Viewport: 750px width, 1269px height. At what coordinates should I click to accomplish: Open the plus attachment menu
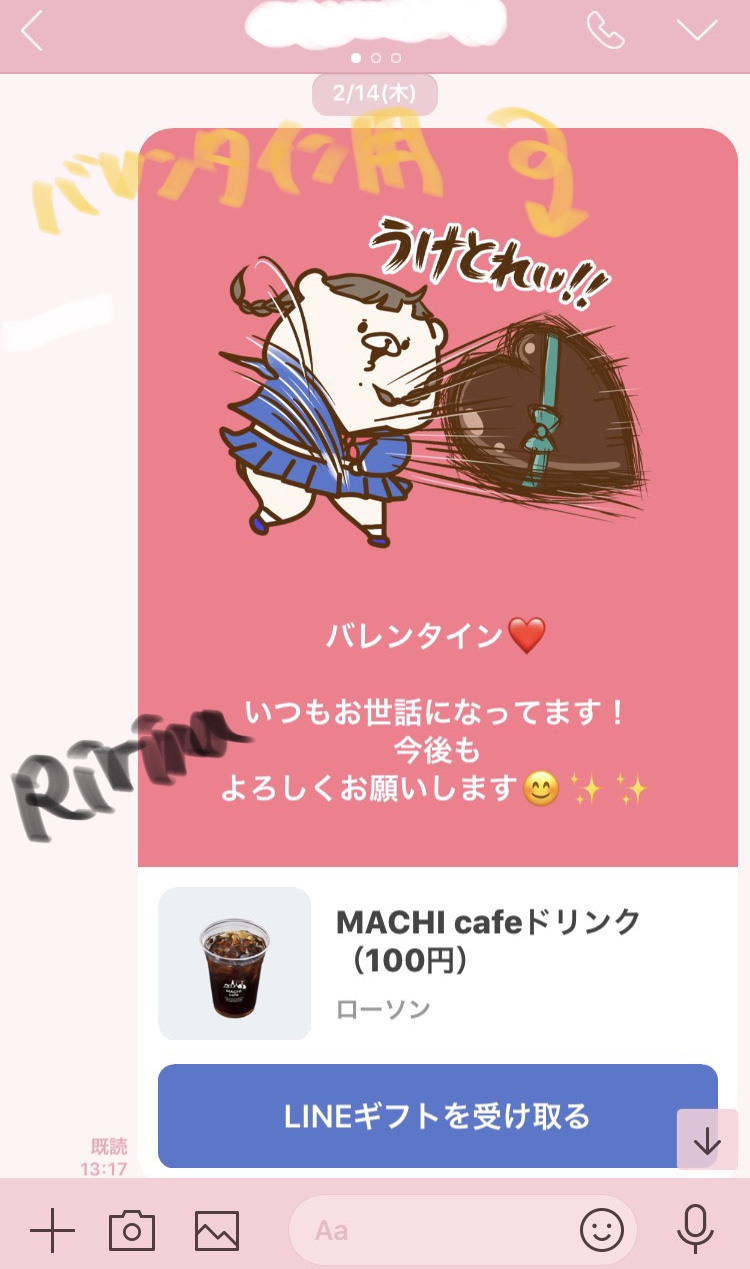coord(52,1230)
